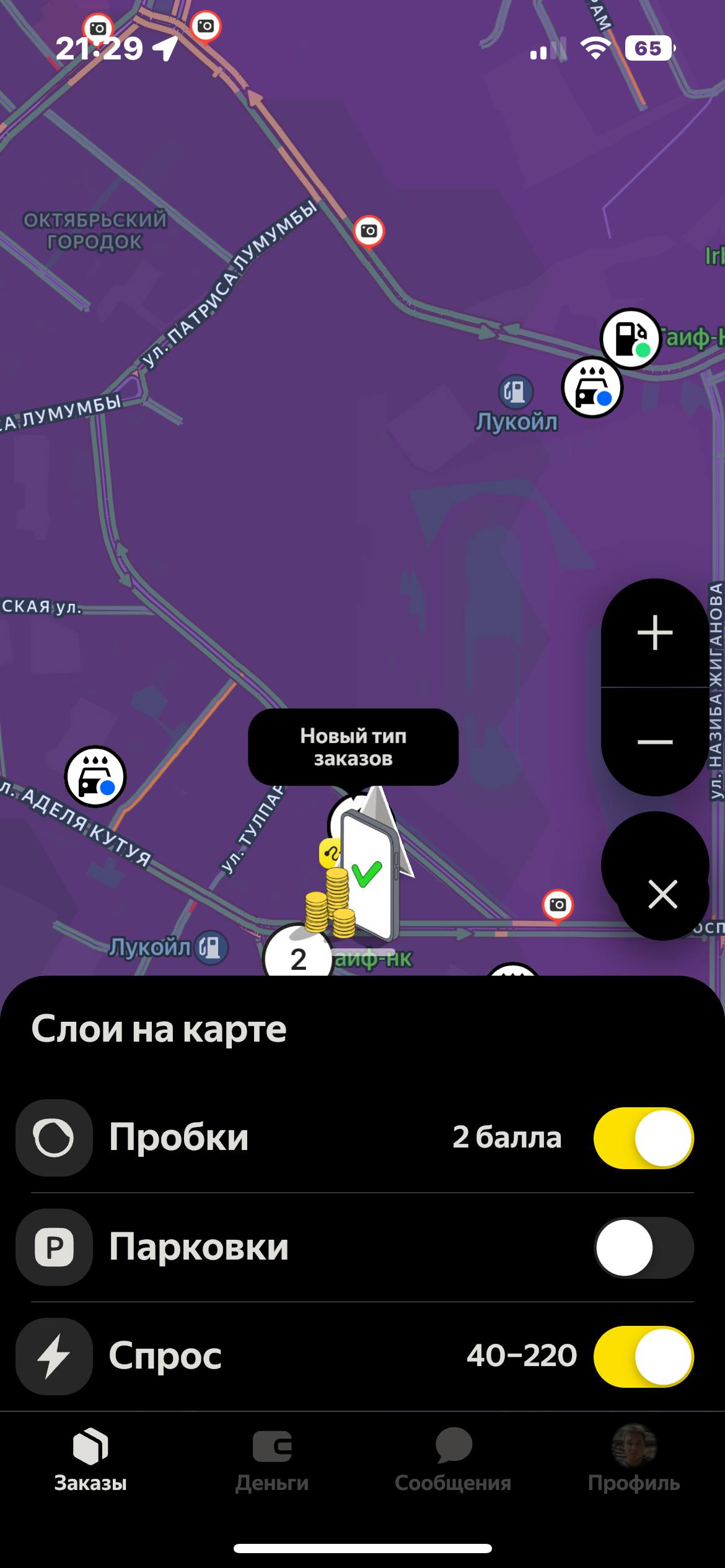Close the map layers panel
This screenshot has width=725, height=1568.
click(x=662, y=894)
